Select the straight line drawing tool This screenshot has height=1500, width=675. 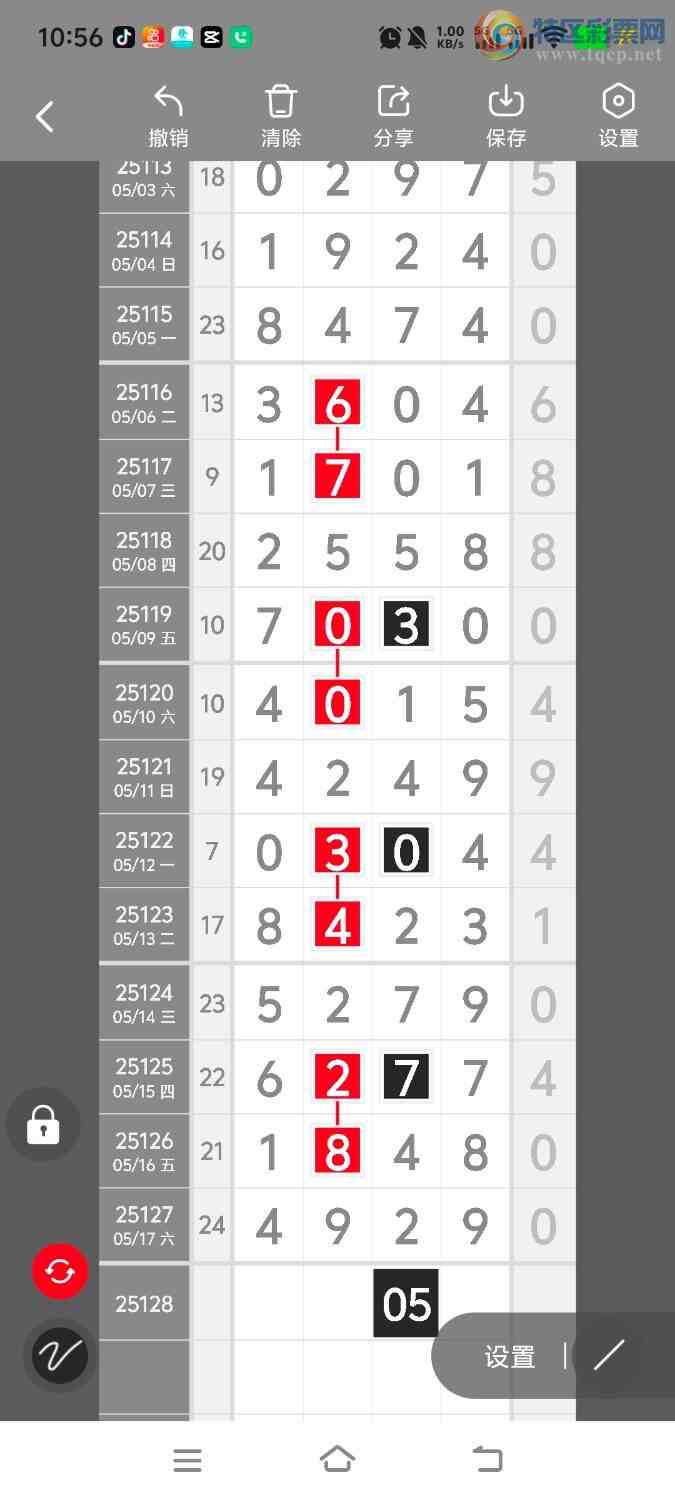coord(608,1356)
